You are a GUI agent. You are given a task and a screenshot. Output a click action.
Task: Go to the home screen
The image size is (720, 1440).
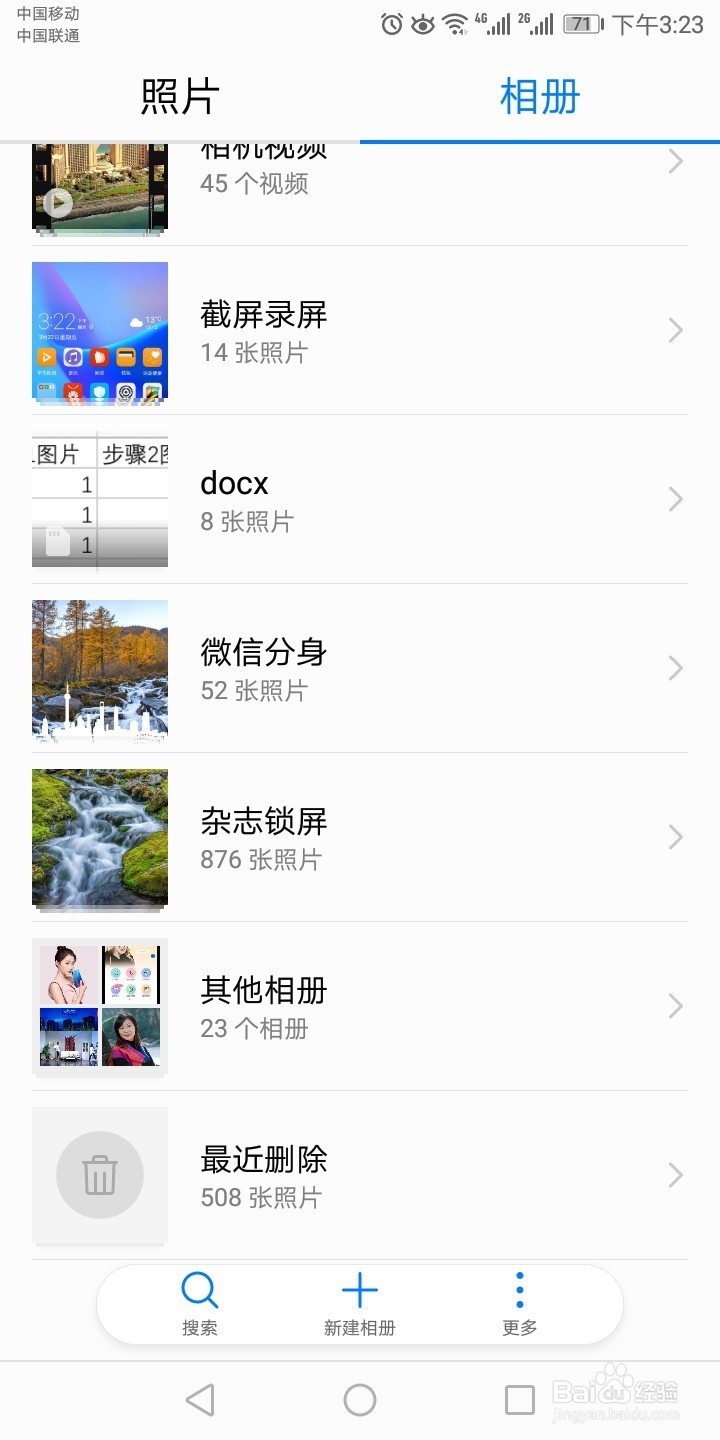[360, 1400]
